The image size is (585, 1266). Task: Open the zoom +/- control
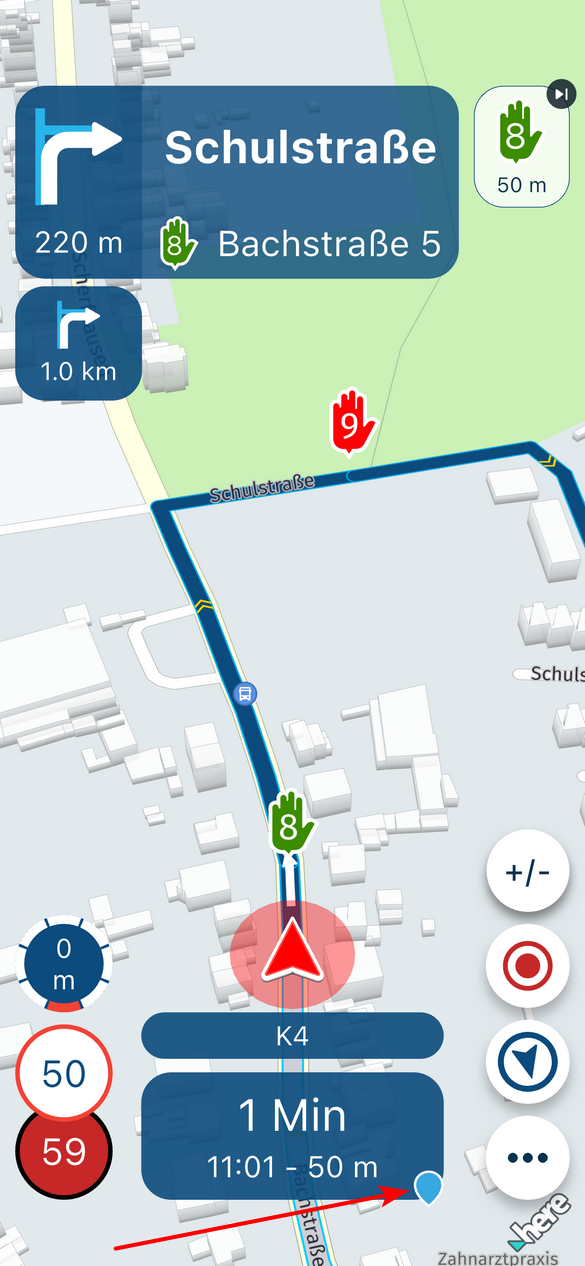pyautogui.click(x=528, y=871)
